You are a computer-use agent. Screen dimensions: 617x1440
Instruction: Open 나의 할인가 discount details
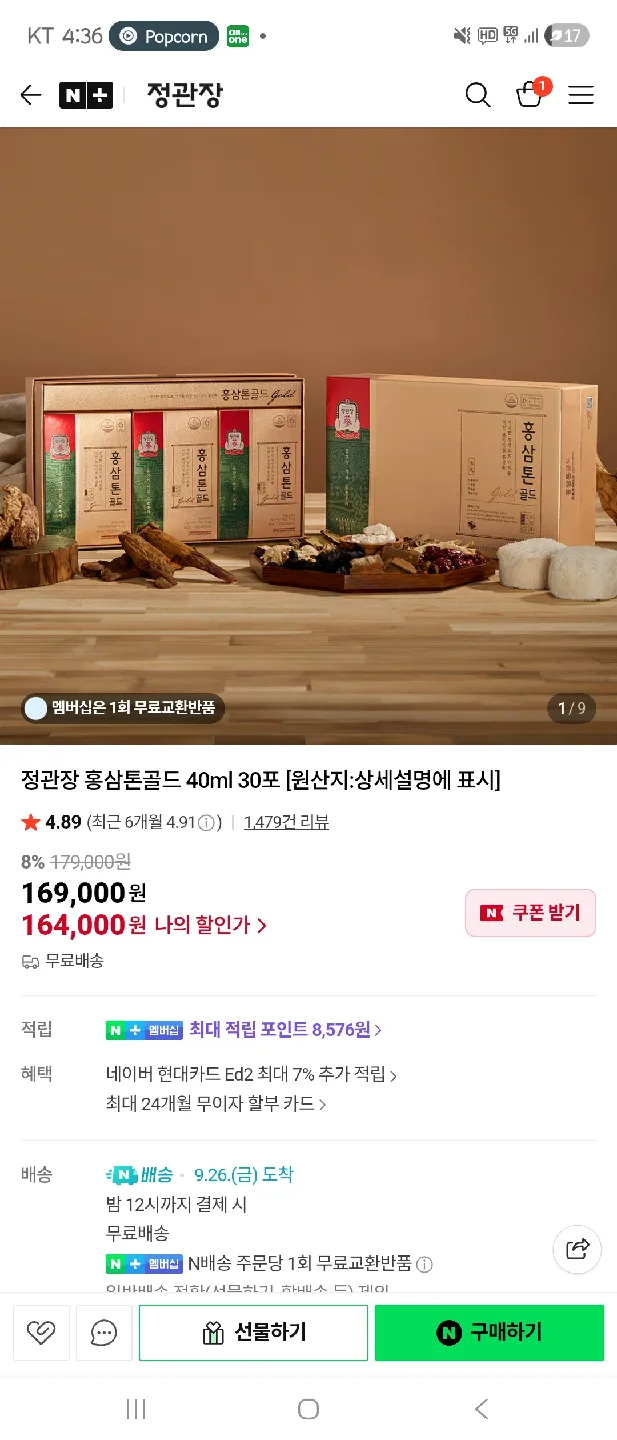(210, 925)
